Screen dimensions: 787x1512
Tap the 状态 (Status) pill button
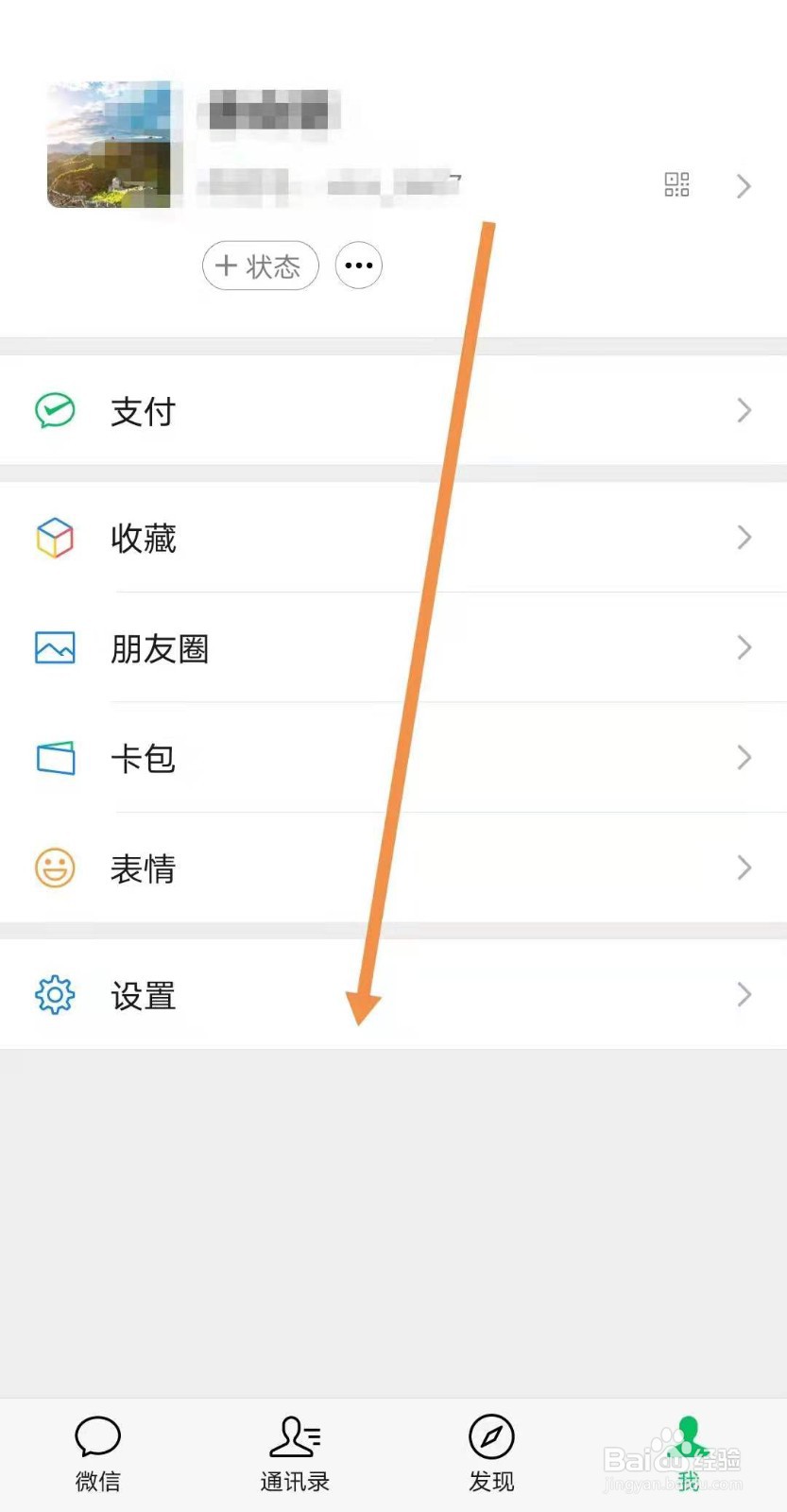[259, 266]
